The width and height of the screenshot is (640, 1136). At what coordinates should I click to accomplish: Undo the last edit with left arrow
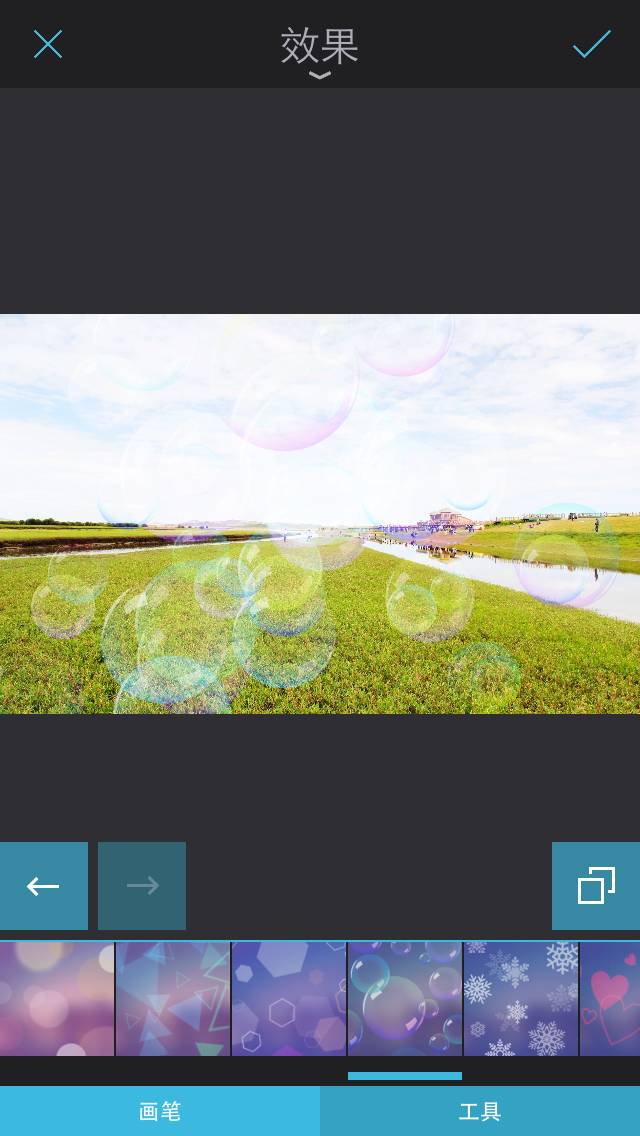pos(44,886)
